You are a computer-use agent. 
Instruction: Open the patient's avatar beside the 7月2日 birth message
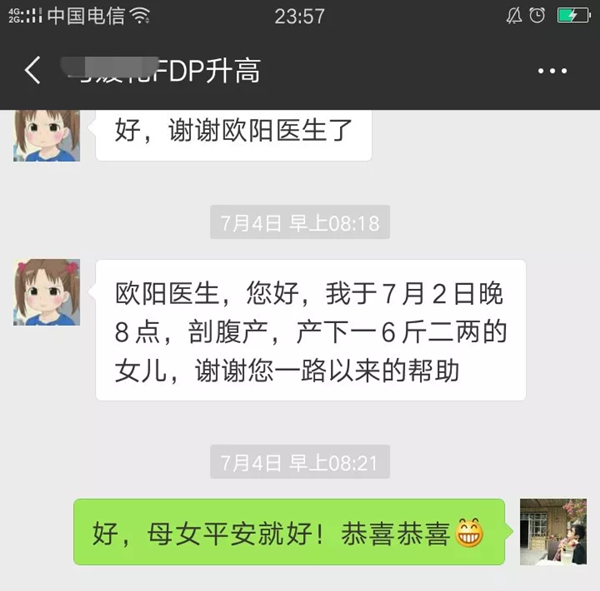(46, 292)
